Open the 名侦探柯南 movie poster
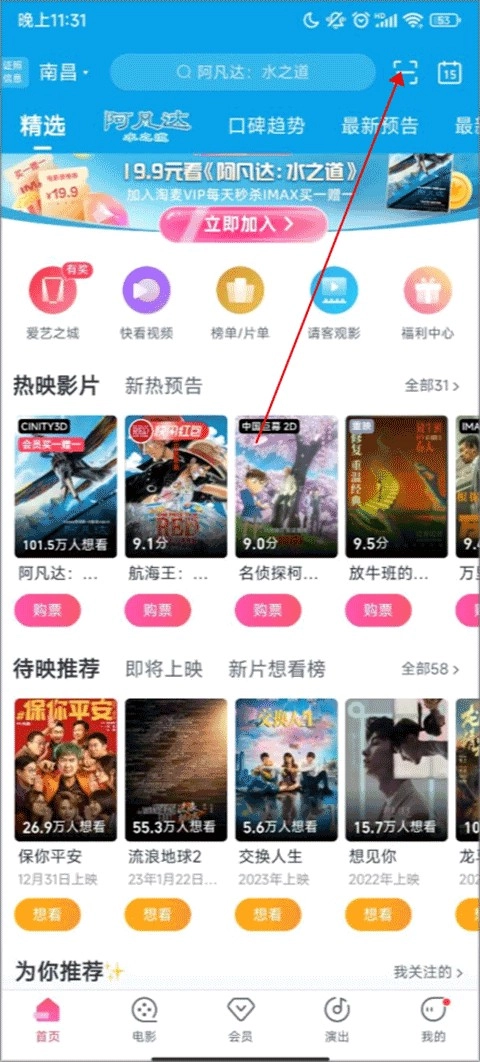The height and width of the screenshot is (1062, 480). [x=286, y=486]
